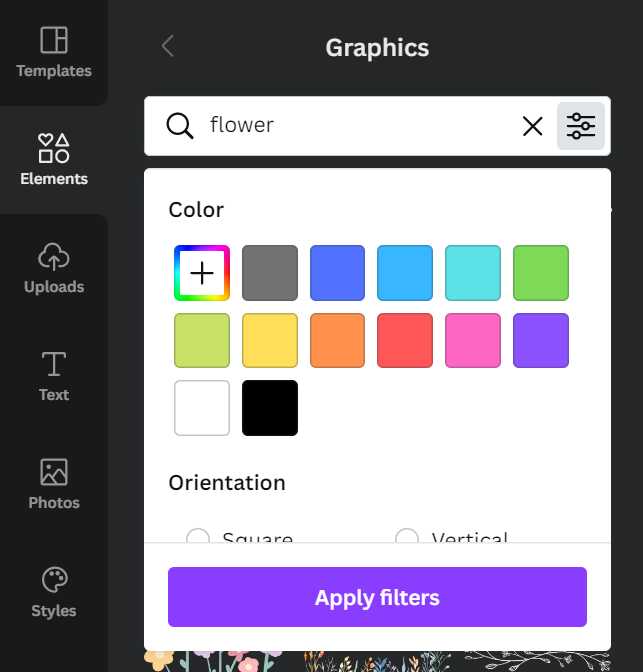The height and width of the screenshot is (672, 643).
Task: Go back from the Graphics panel
Action: pyautogui.click(x=168, y=46)
